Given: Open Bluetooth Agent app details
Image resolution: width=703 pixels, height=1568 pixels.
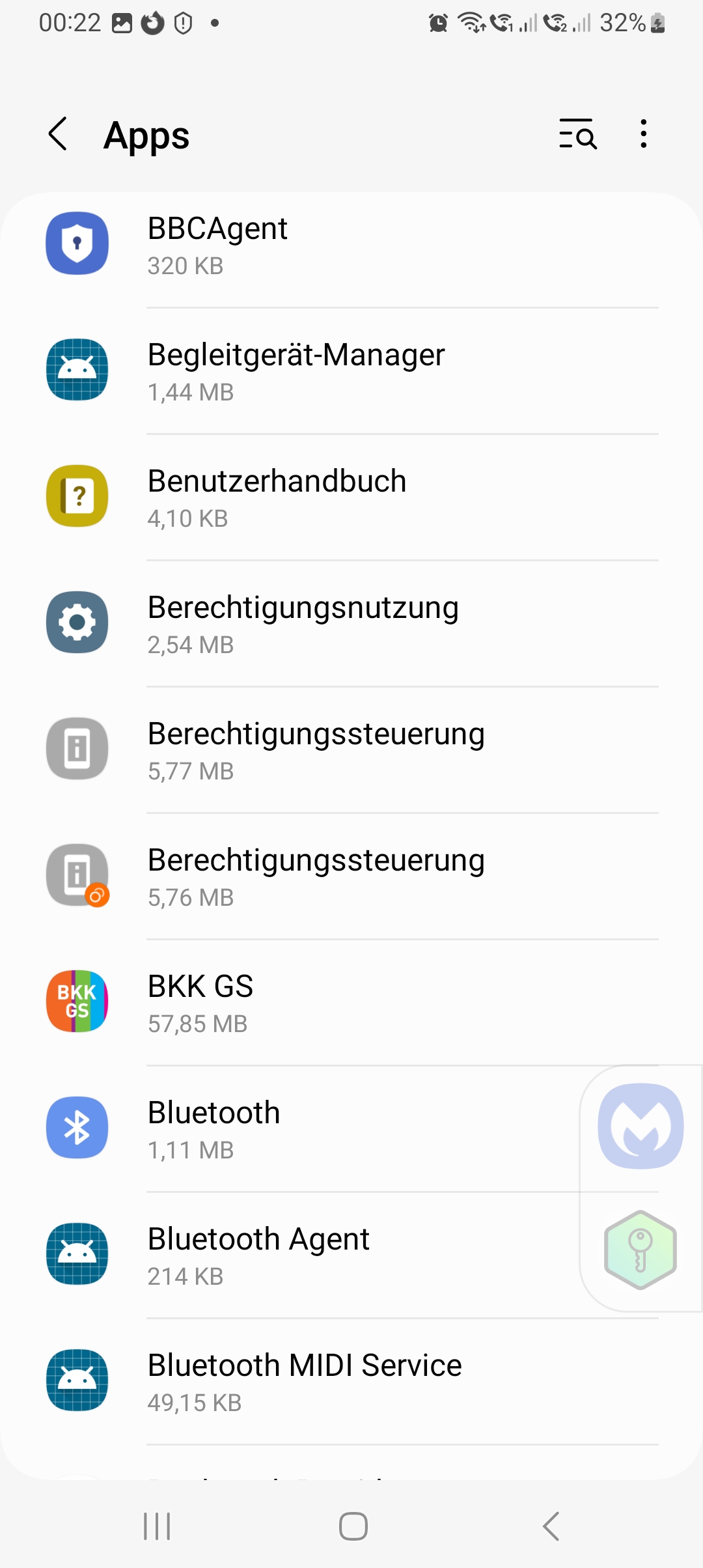Looking at the screenshot, I should [x=293, y=1254].
